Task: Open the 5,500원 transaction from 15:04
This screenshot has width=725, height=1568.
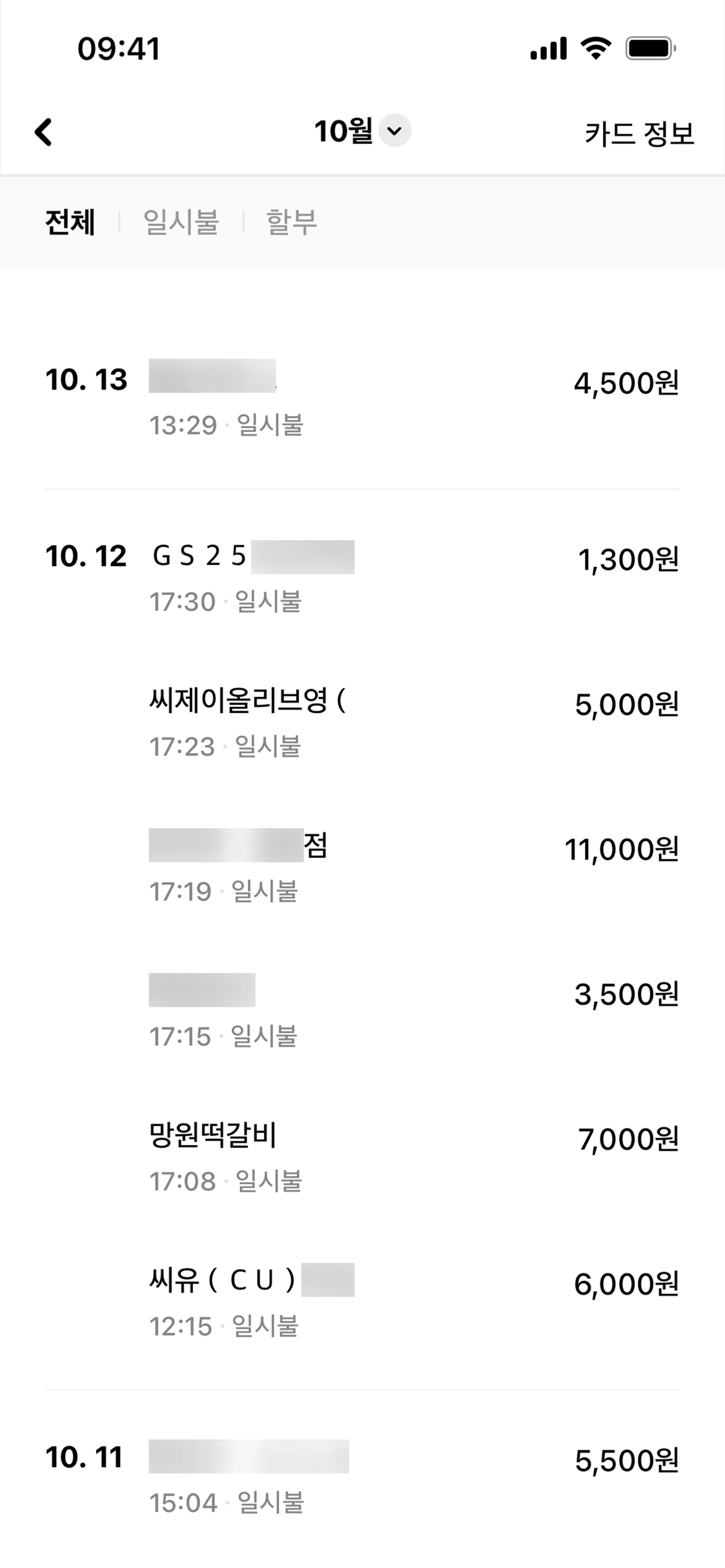Action: click(x=362, y=1477)
